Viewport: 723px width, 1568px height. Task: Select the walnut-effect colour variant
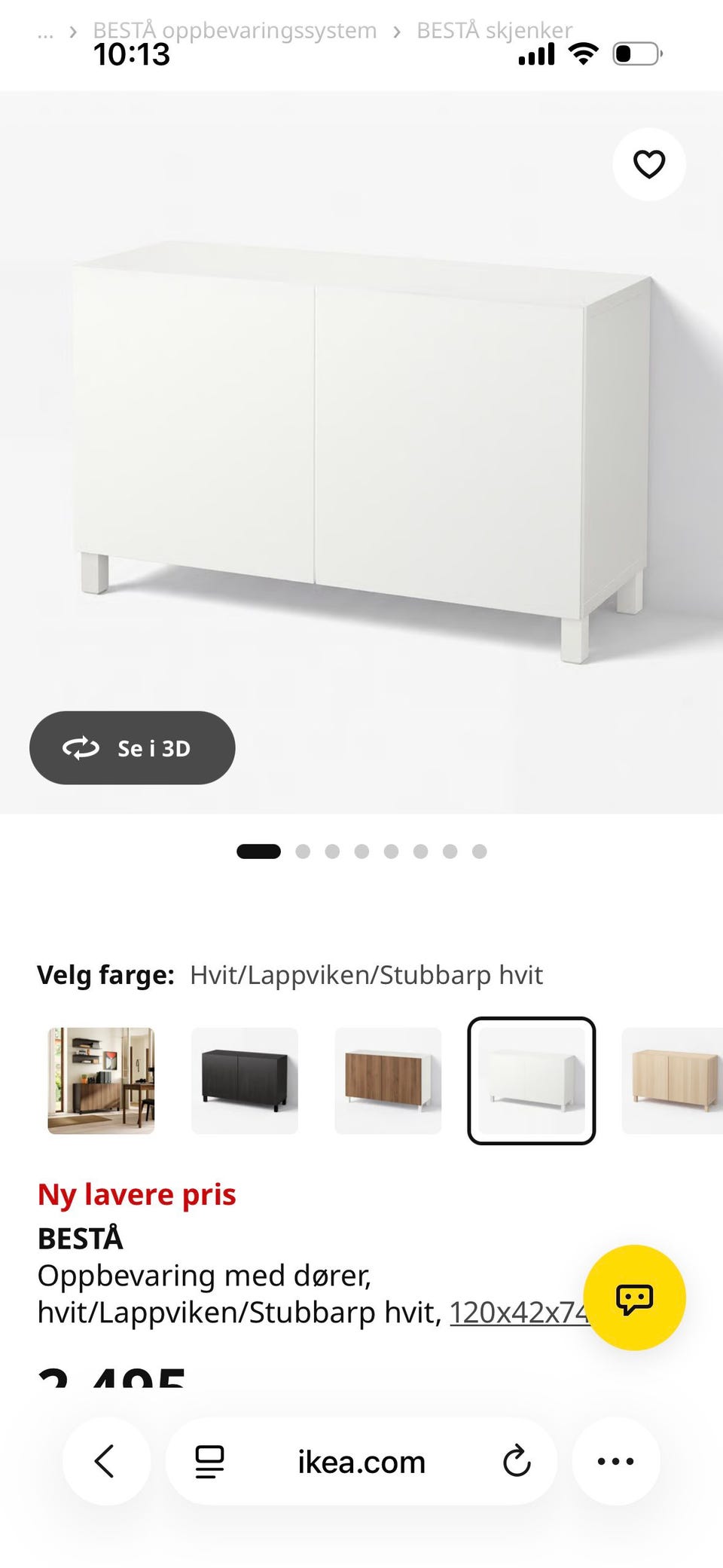pos(388,1080)
